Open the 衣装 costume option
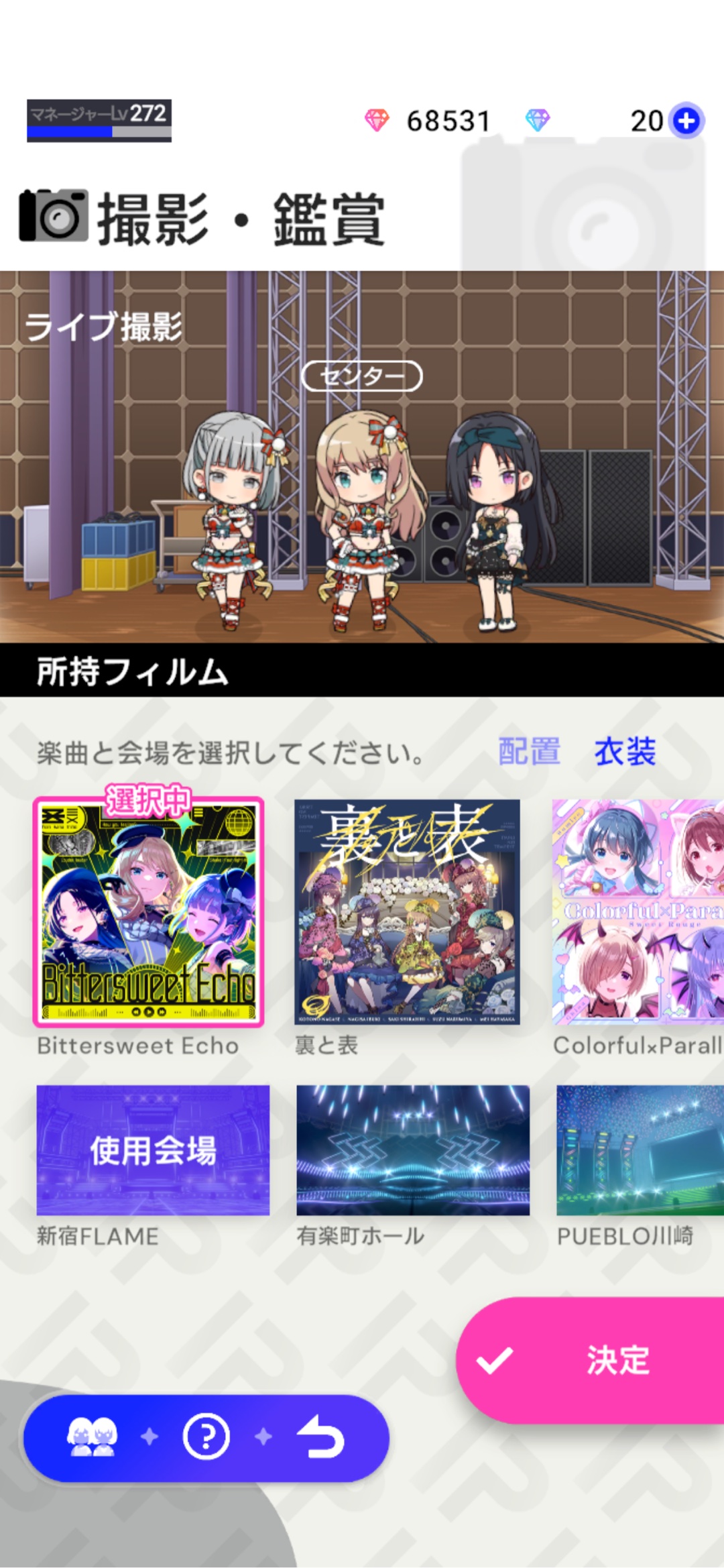The width and height of the screenshot is (724, 1568). click(625, 751)
